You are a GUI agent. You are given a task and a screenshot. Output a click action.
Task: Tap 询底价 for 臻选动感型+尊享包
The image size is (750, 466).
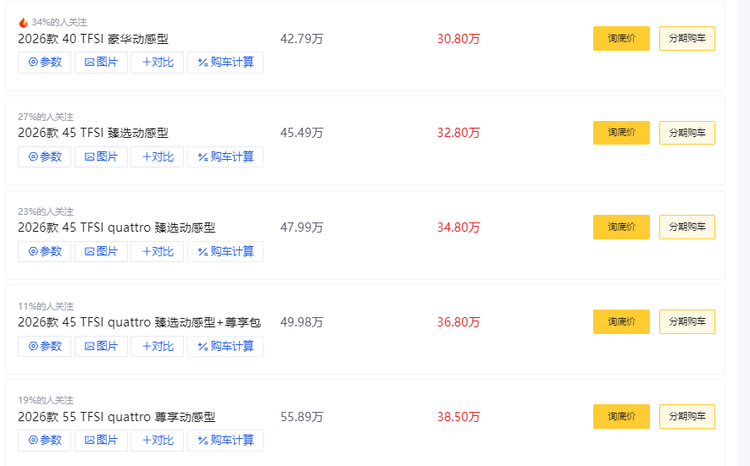tap(621, 322)
